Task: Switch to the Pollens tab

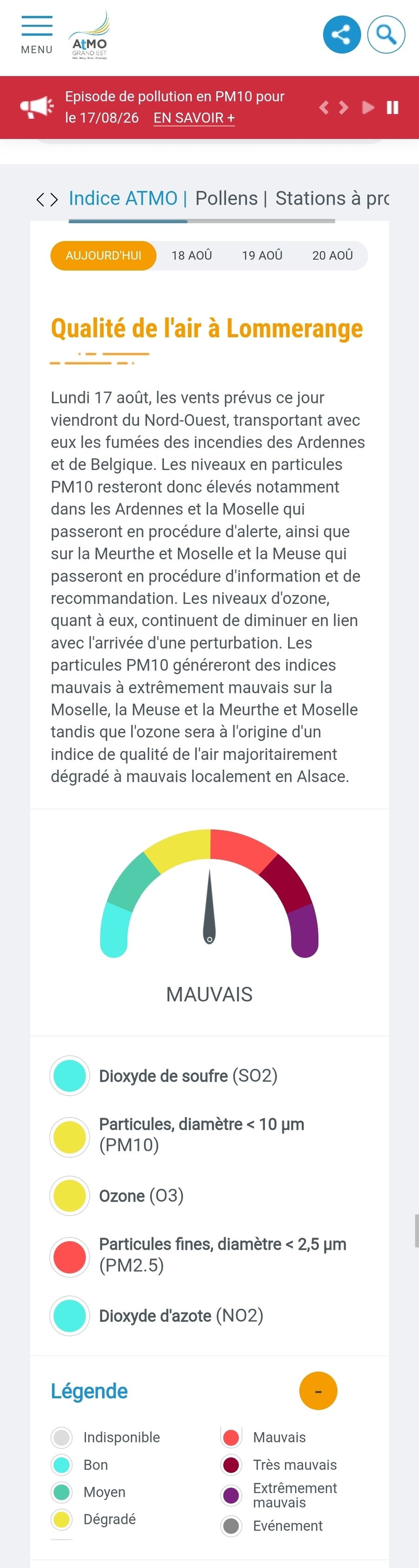Action: tap(227, 198)
